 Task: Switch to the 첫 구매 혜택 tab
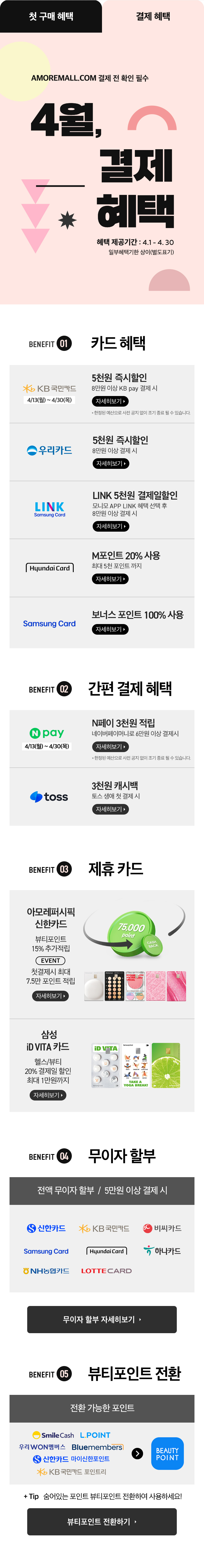(x=51, y=16)
